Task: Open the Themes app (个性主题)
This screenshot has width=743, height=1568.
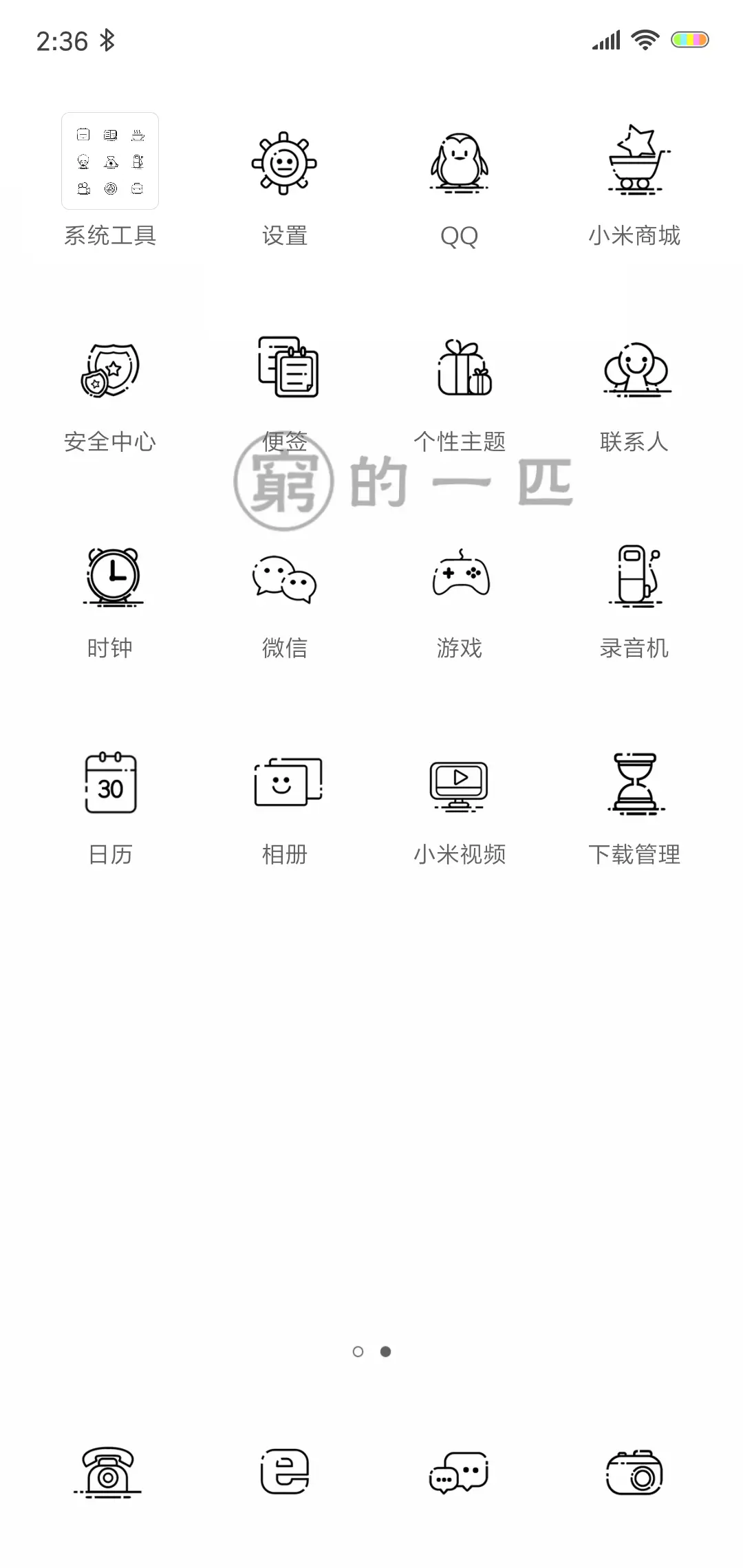Action: coord(460,371)
